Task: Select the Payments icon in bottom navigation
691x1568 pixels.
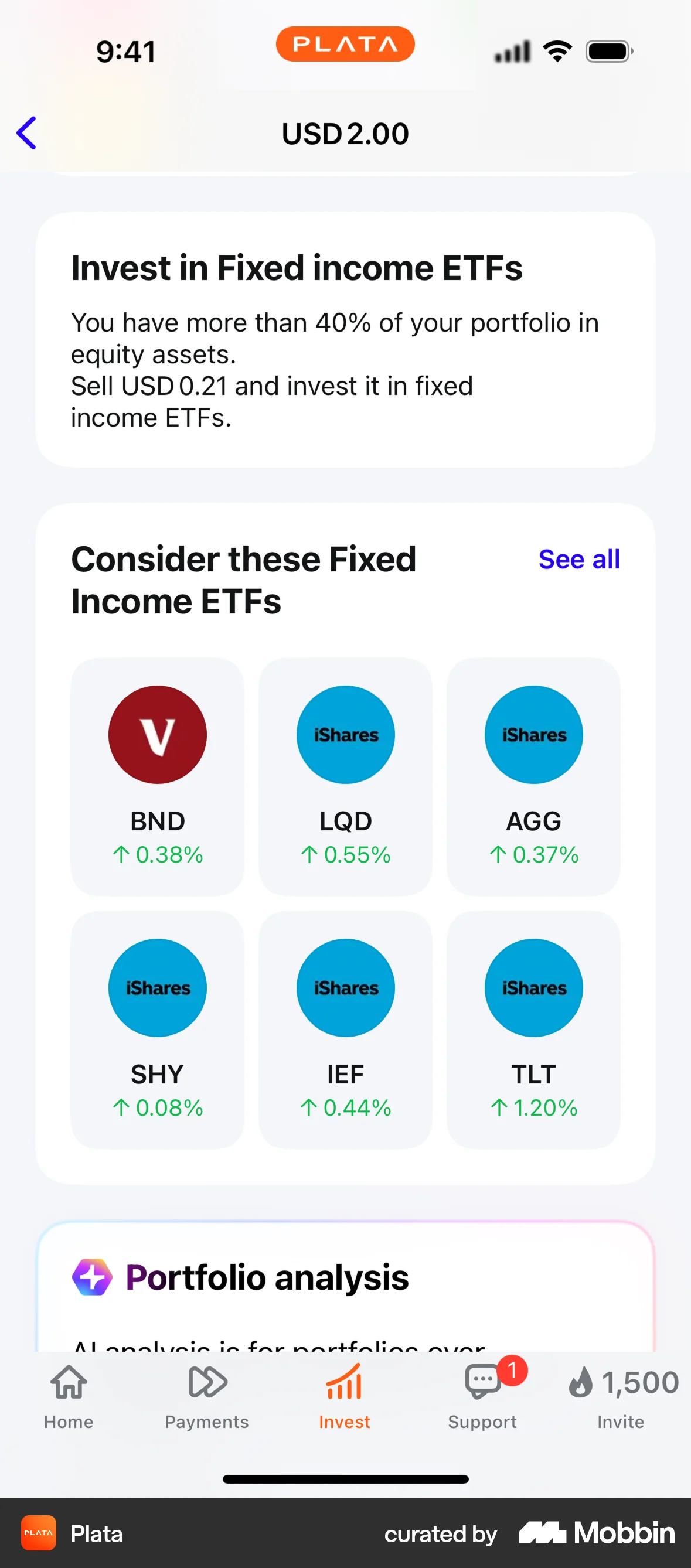Action: (x=206, y=1382)
